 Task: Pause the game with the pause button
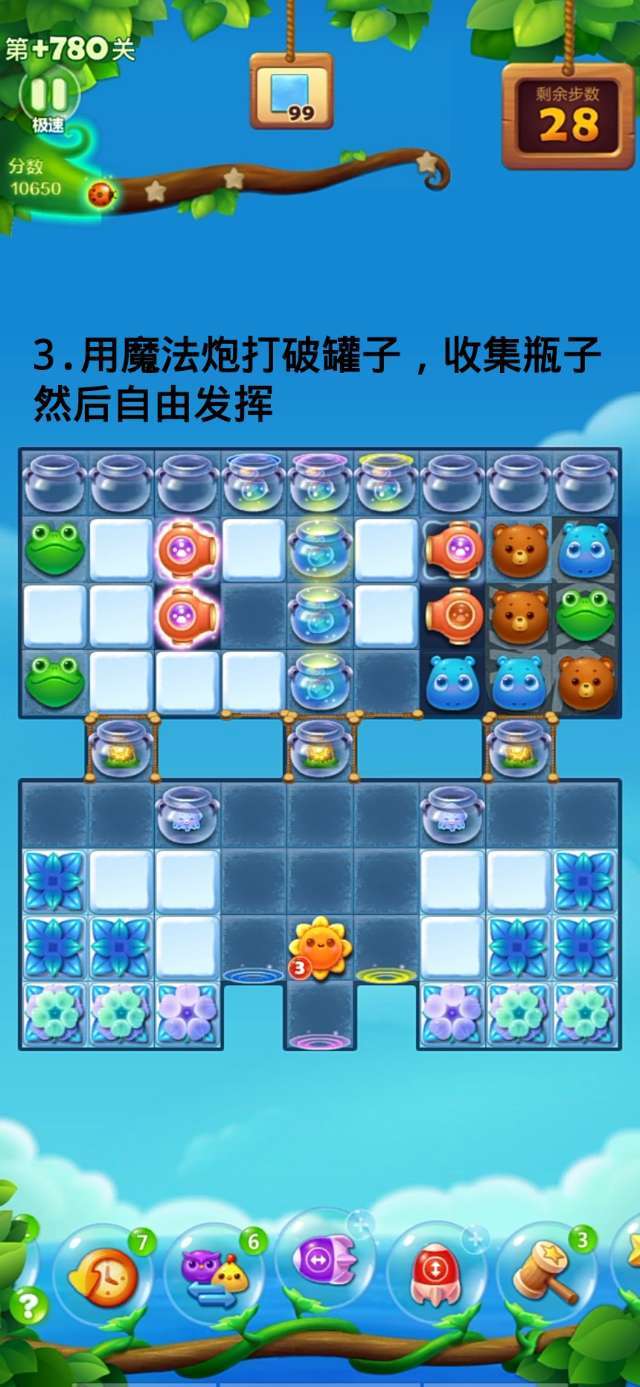[48, 95]
